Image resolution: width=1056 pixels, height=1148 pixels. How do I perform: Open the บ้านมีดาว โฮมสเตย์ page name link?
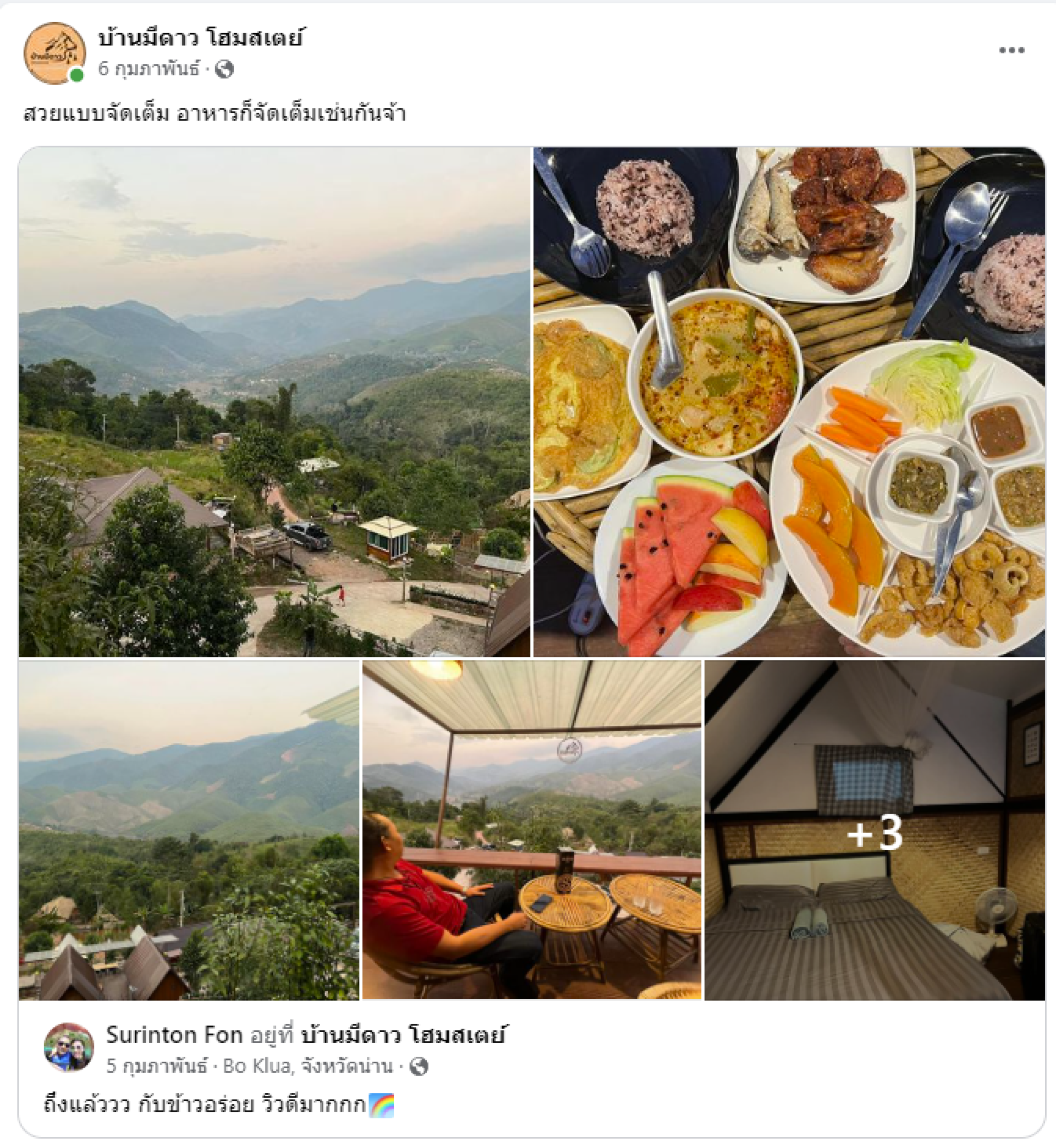coord(200,38)
